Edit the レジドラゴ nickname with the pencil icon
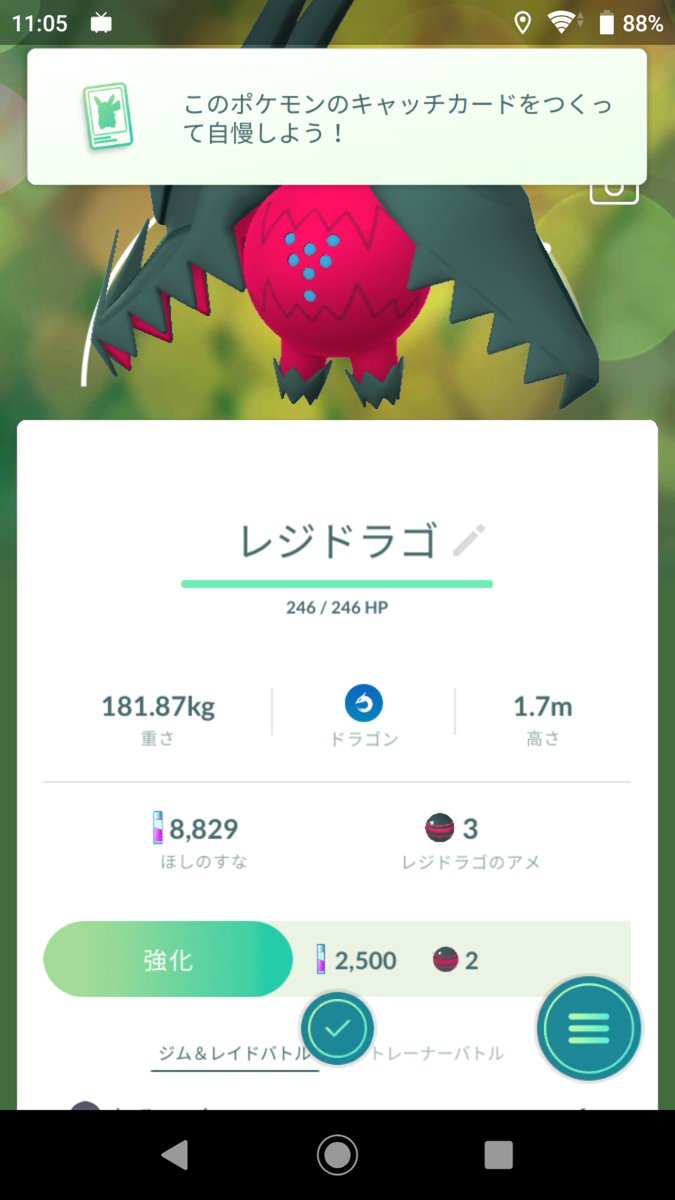The image size is (675, 1200). (x=468, y=541)
